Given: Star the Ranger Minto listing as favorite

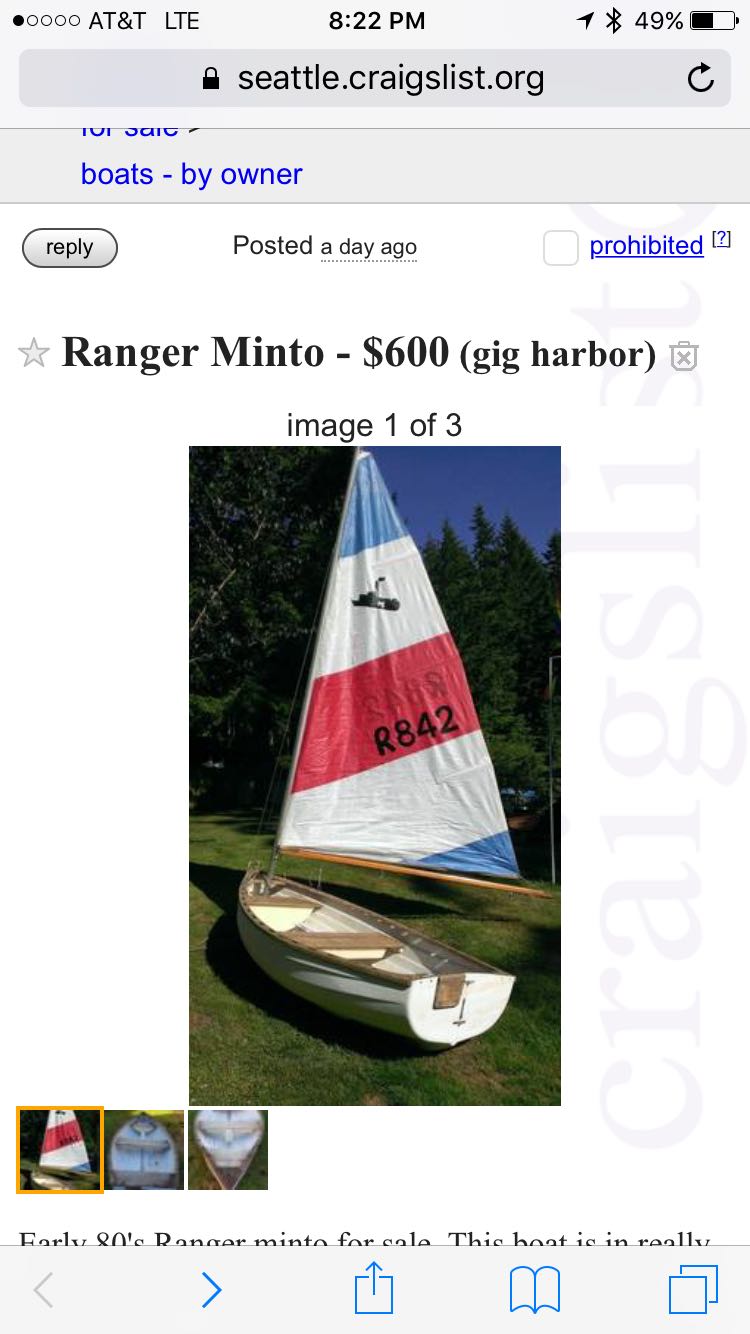Looking at the screenshot, I should (34, 353).
